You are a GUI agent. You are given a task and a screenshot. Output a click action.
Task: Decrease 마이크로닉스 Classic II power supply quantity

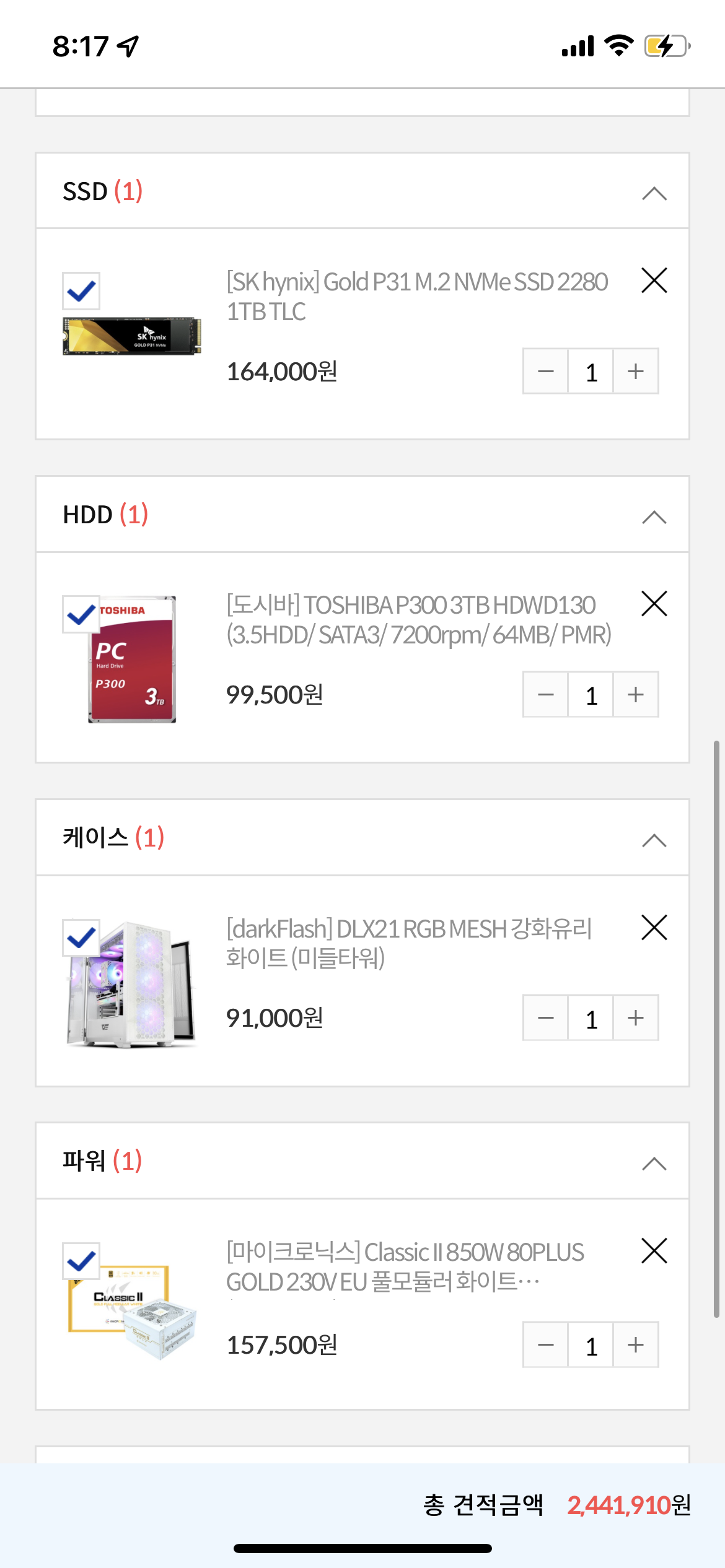546,1345
